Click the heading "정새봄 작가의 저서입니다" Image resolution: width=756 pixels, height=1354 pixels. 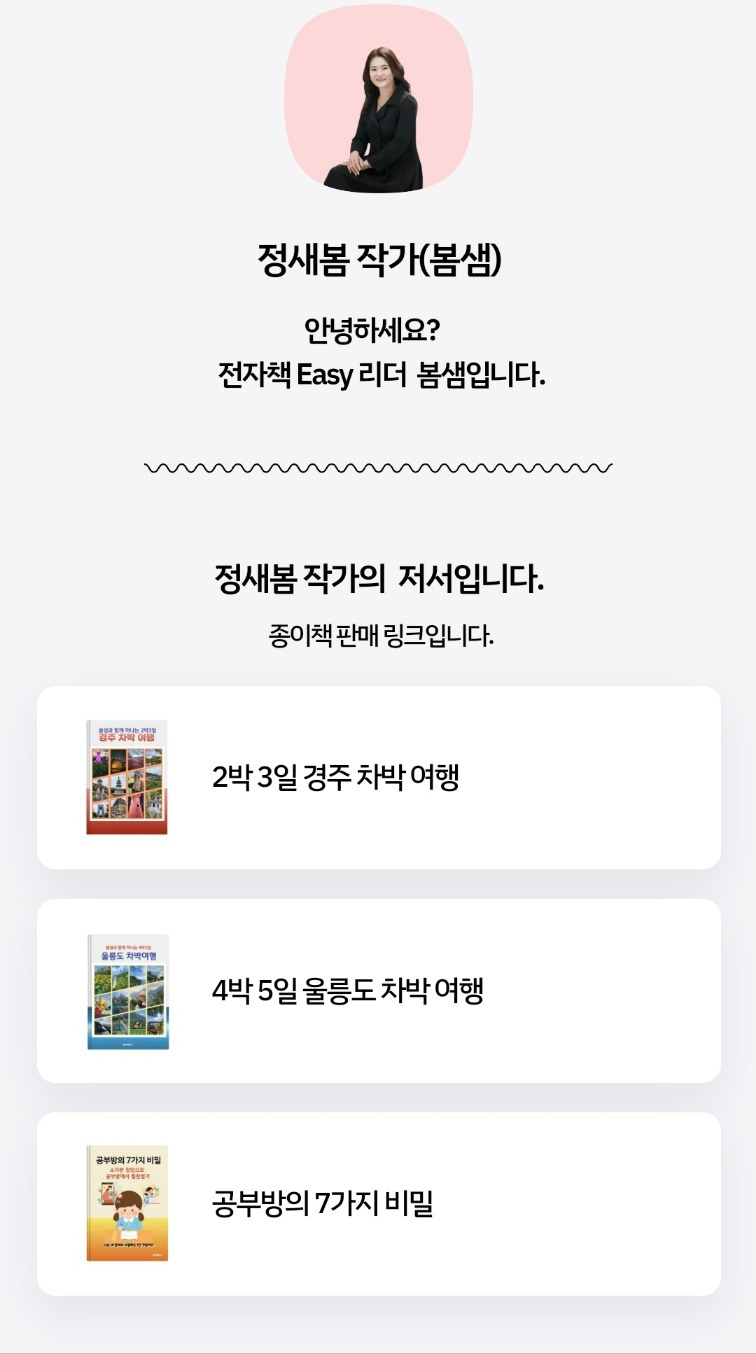coord(378,578)
